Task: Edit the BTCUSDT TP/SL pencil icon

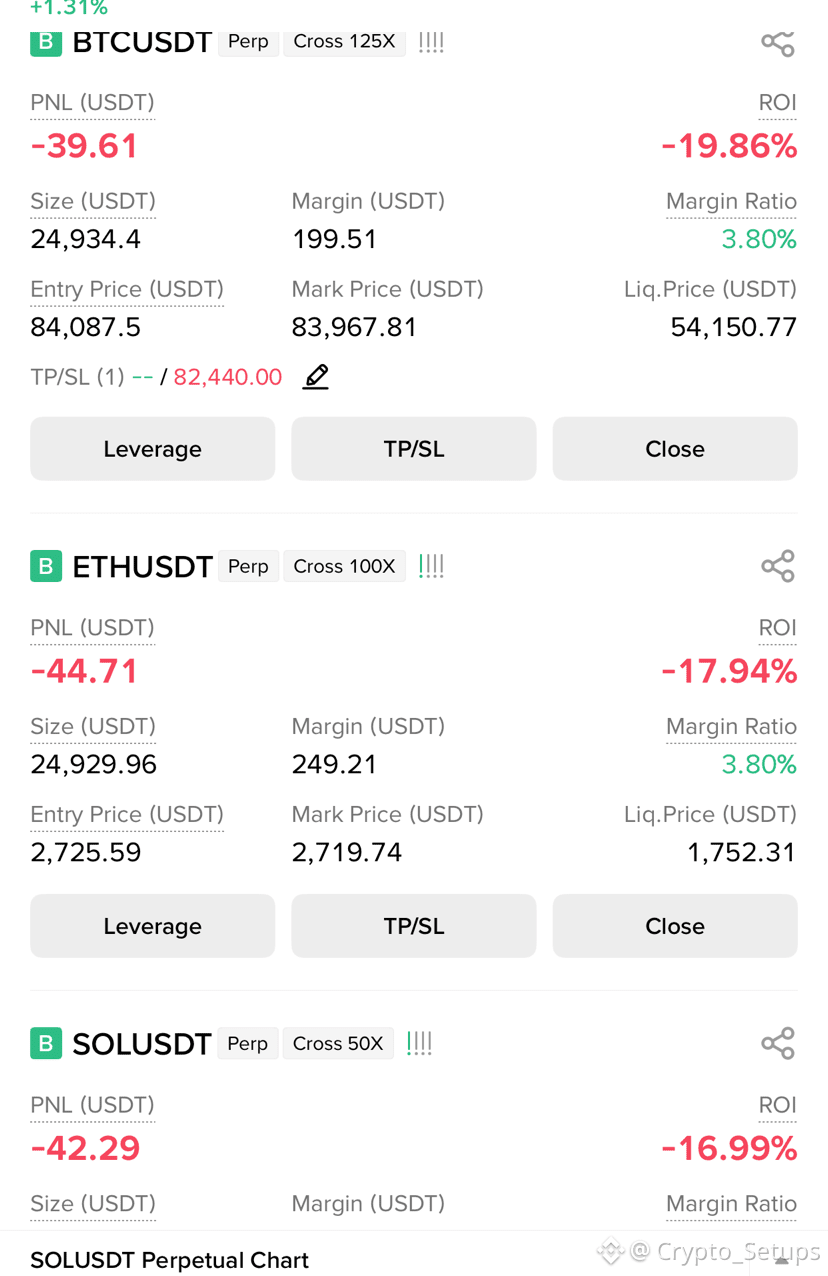Action: click(316, 377)
